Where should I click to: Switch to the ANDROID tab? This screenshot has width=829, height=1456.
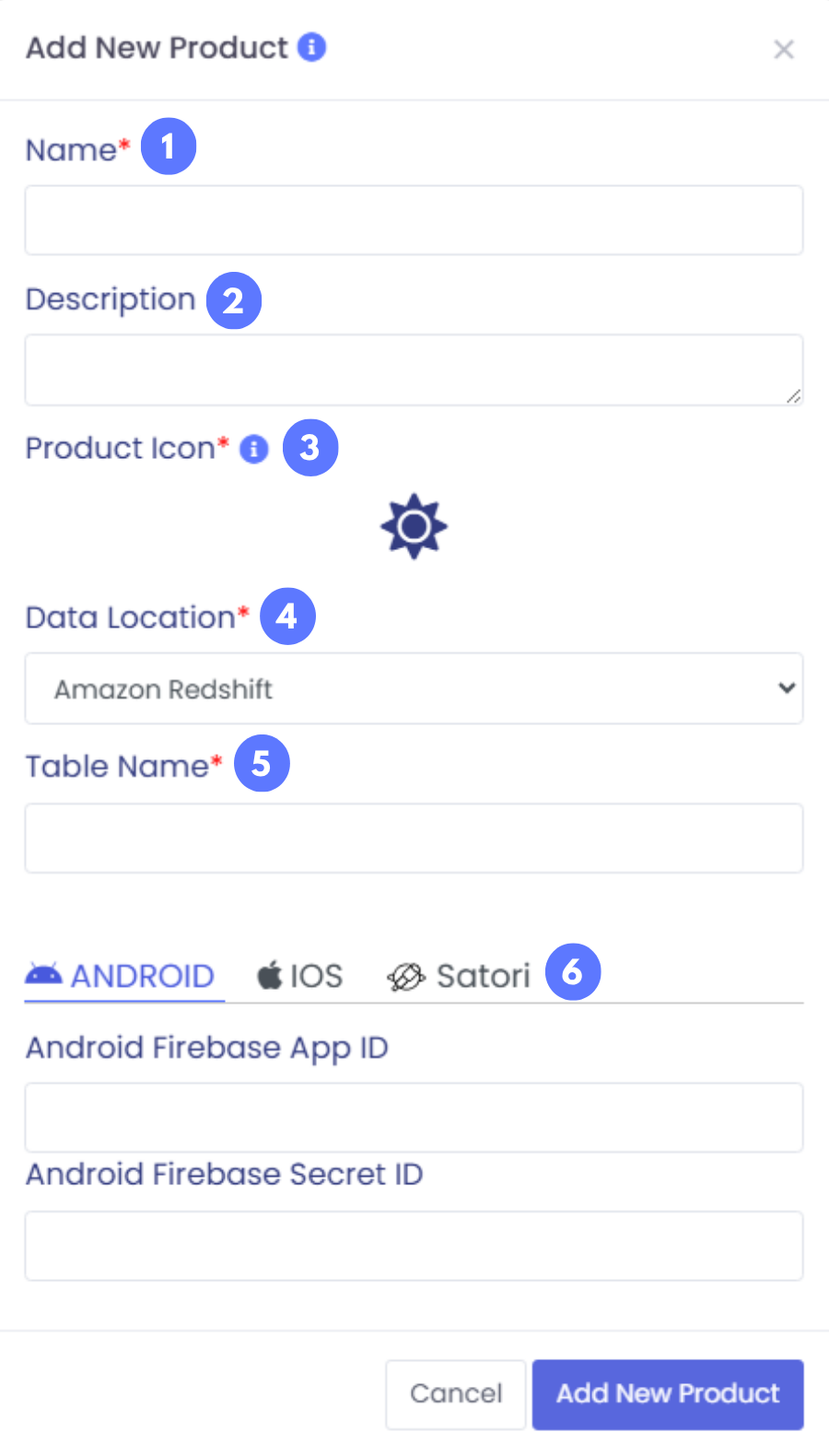click(x=121, y=975)
